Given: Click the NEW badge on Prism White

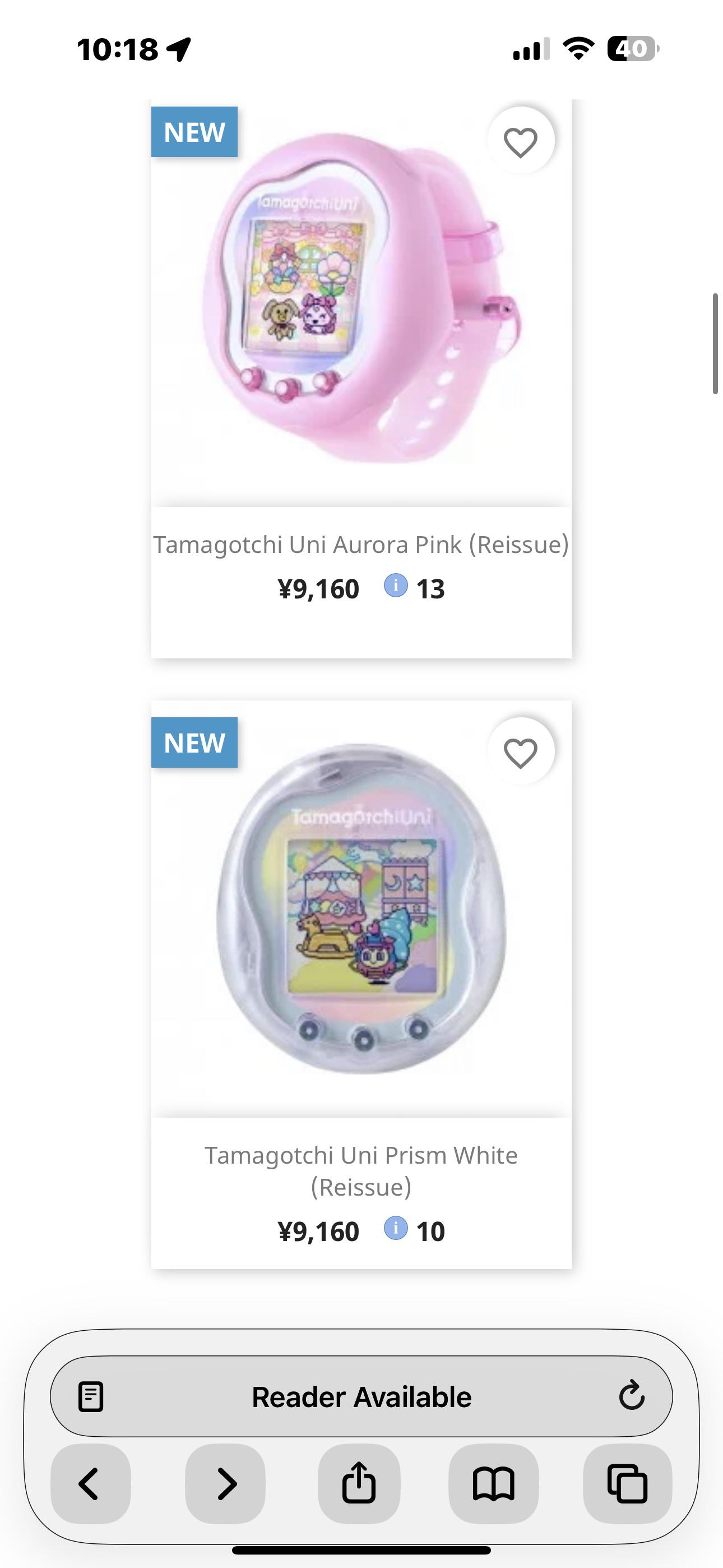Looking at the screenshot, I should click(x=193, y=743).
